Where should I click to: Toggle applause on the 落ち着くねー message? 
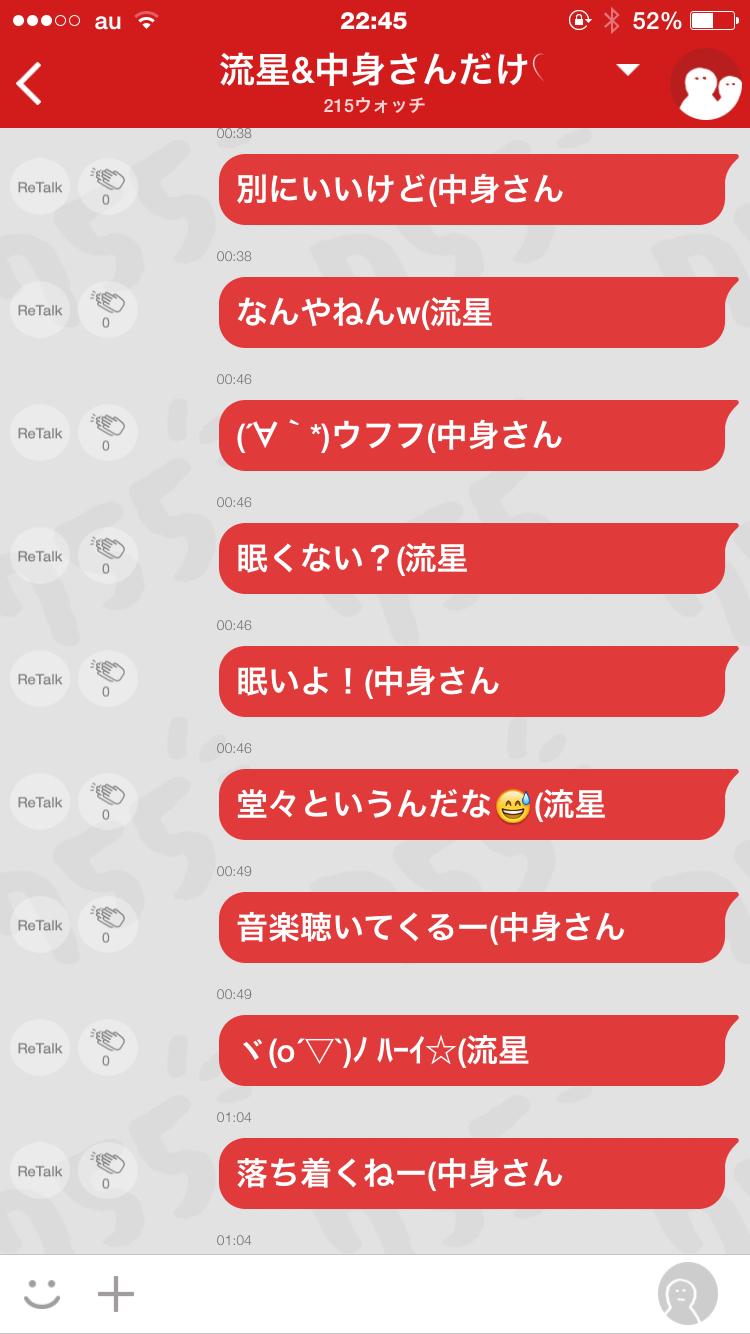tap(108, 1170)
